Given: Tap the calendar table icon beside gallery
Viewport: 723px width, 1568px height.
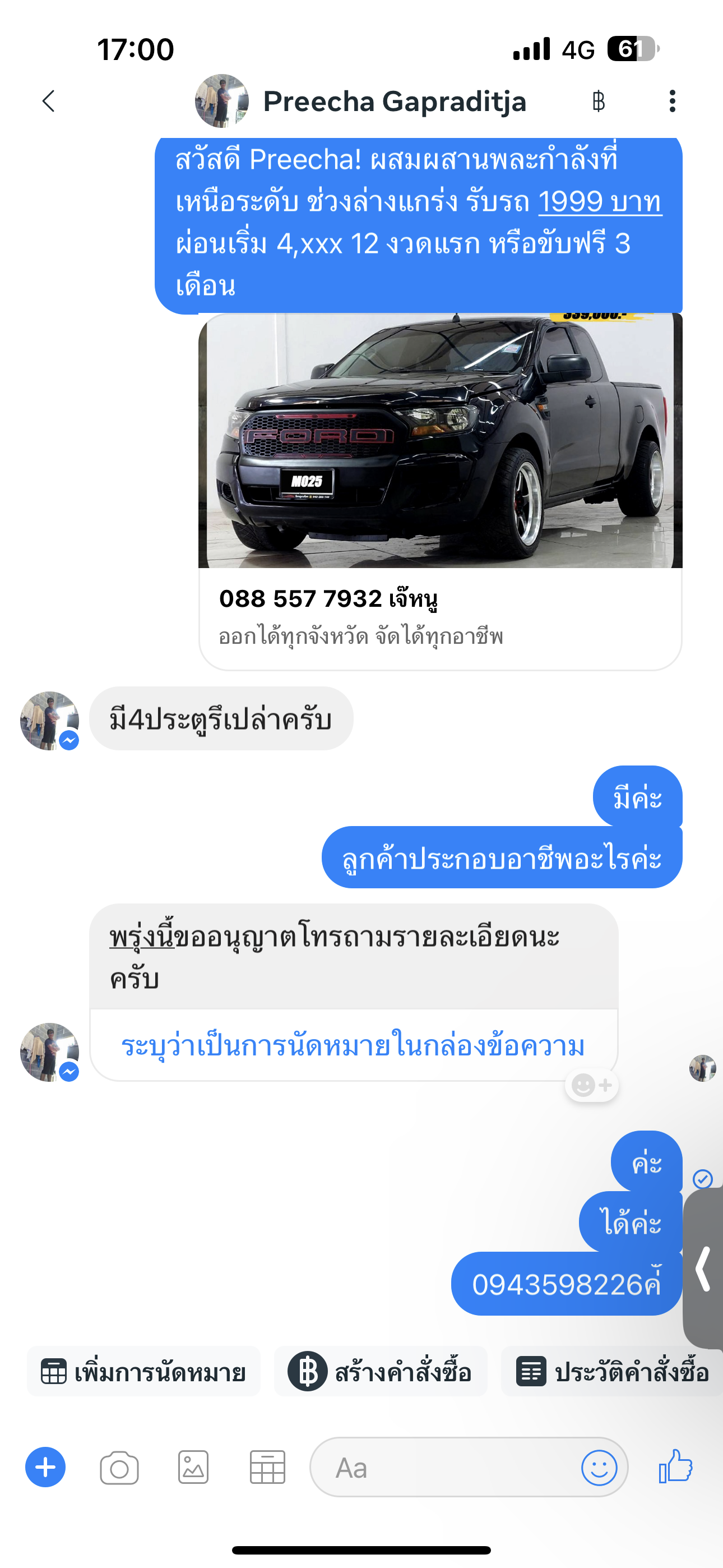Looking at the screenshot, I should coord(267,1468).
